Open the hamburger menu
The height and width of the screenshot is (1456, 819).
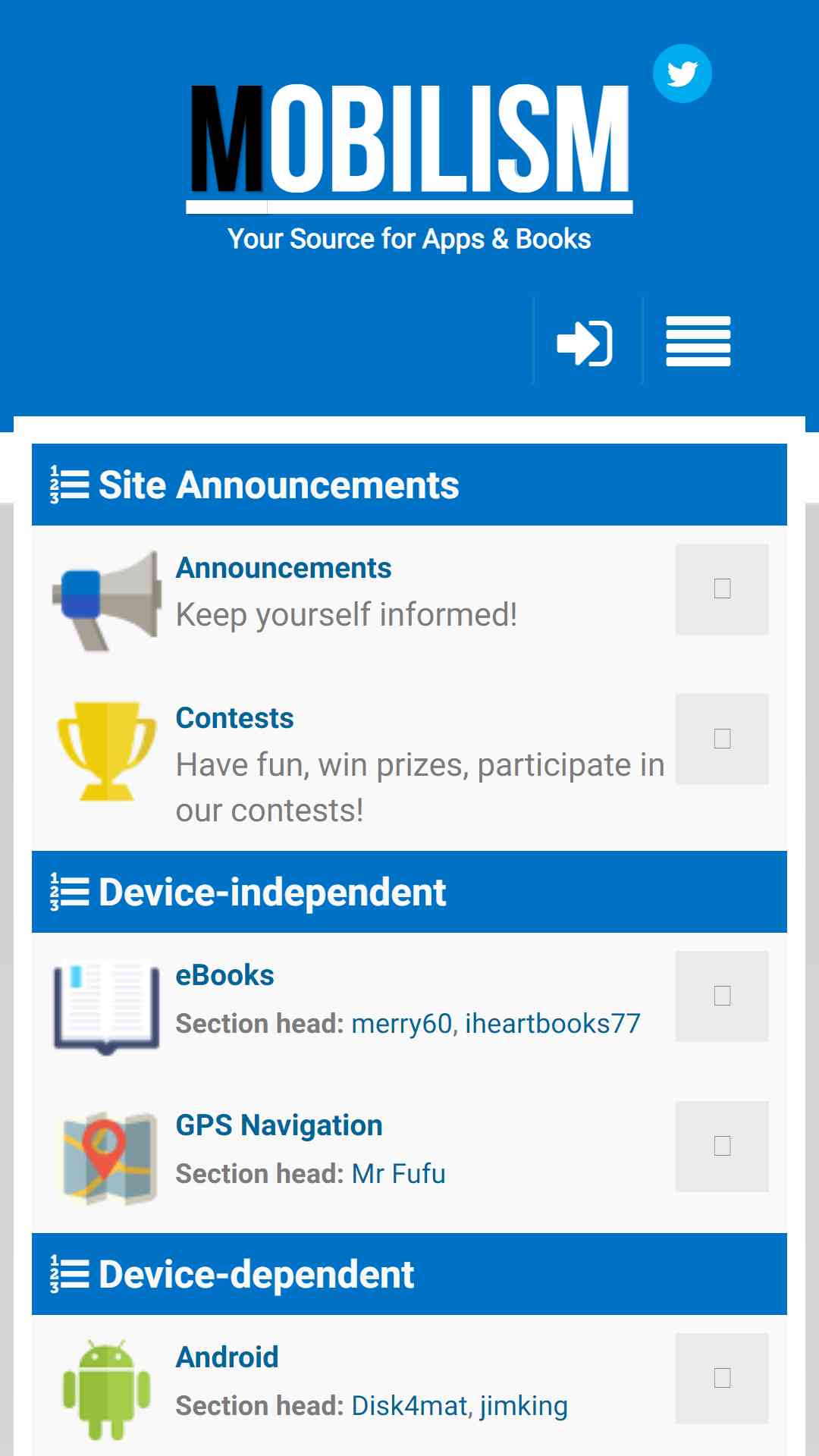[698, 341]
